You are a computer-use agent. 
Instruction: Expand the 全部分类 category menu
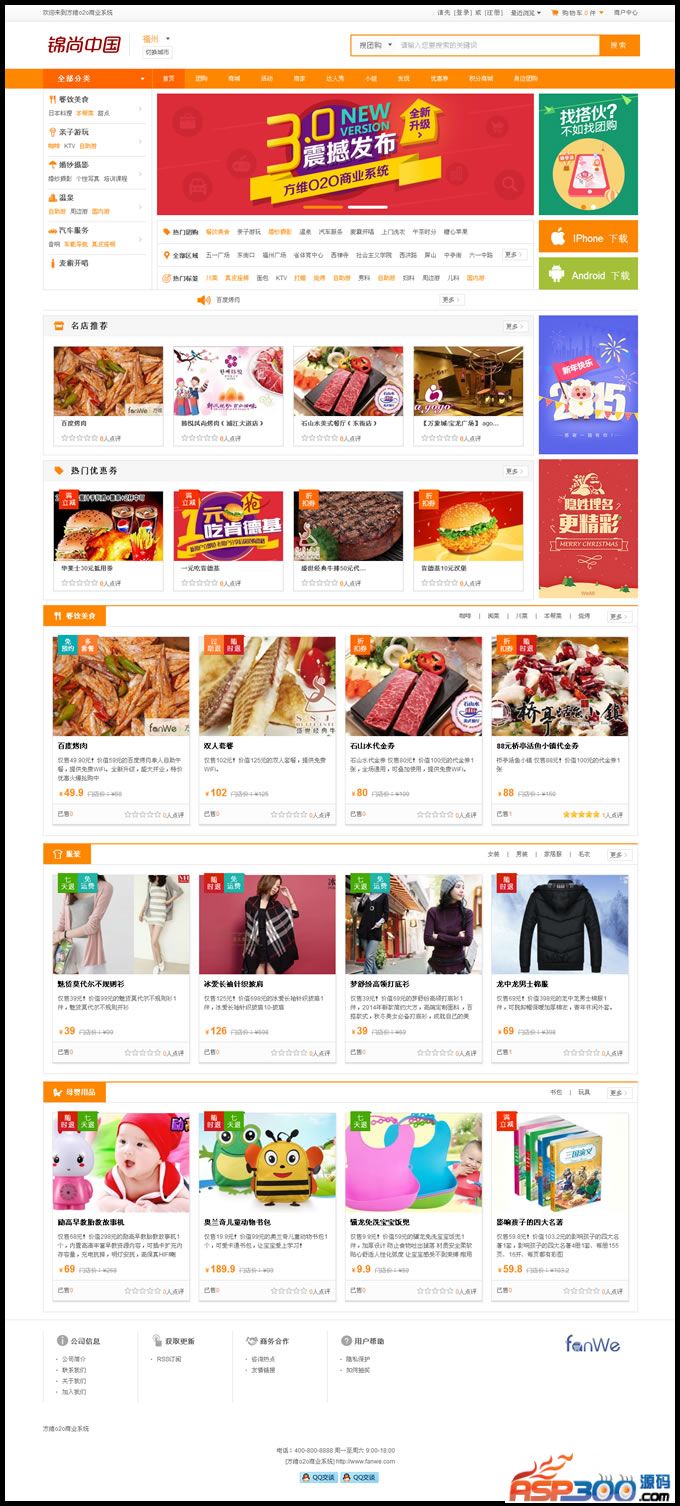(98, 78)
